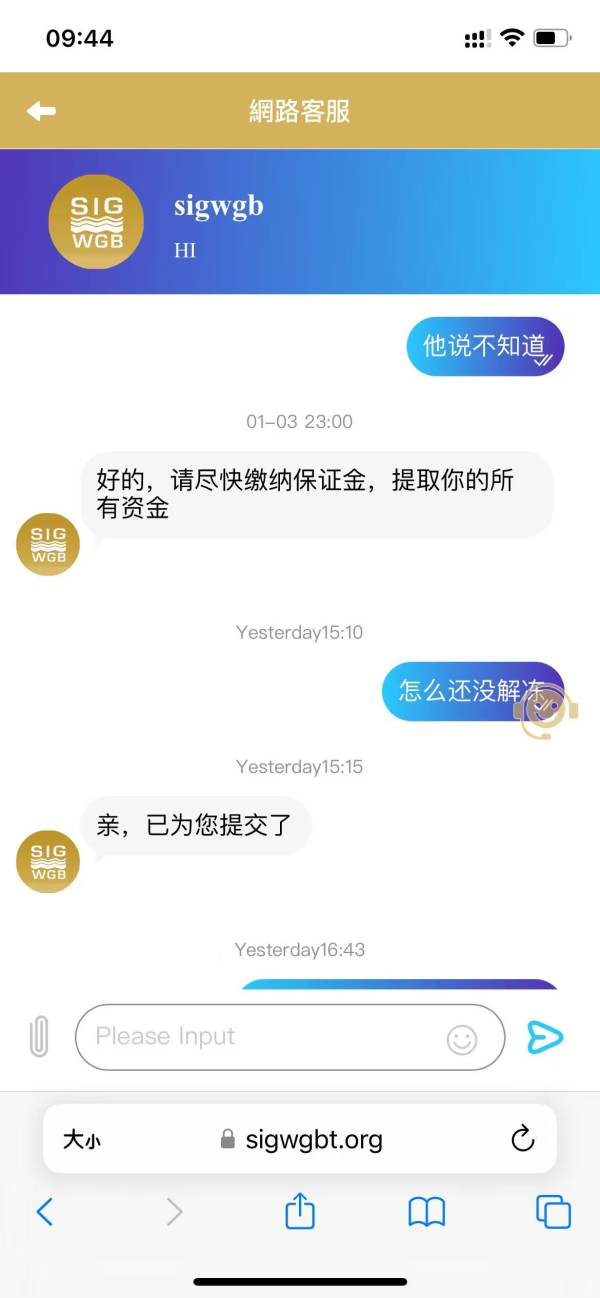The width and height of the screenshot is (600, 1298).
Task: Tap the sigwgbt.org address bar
Action: click(x=300, y=1139)
